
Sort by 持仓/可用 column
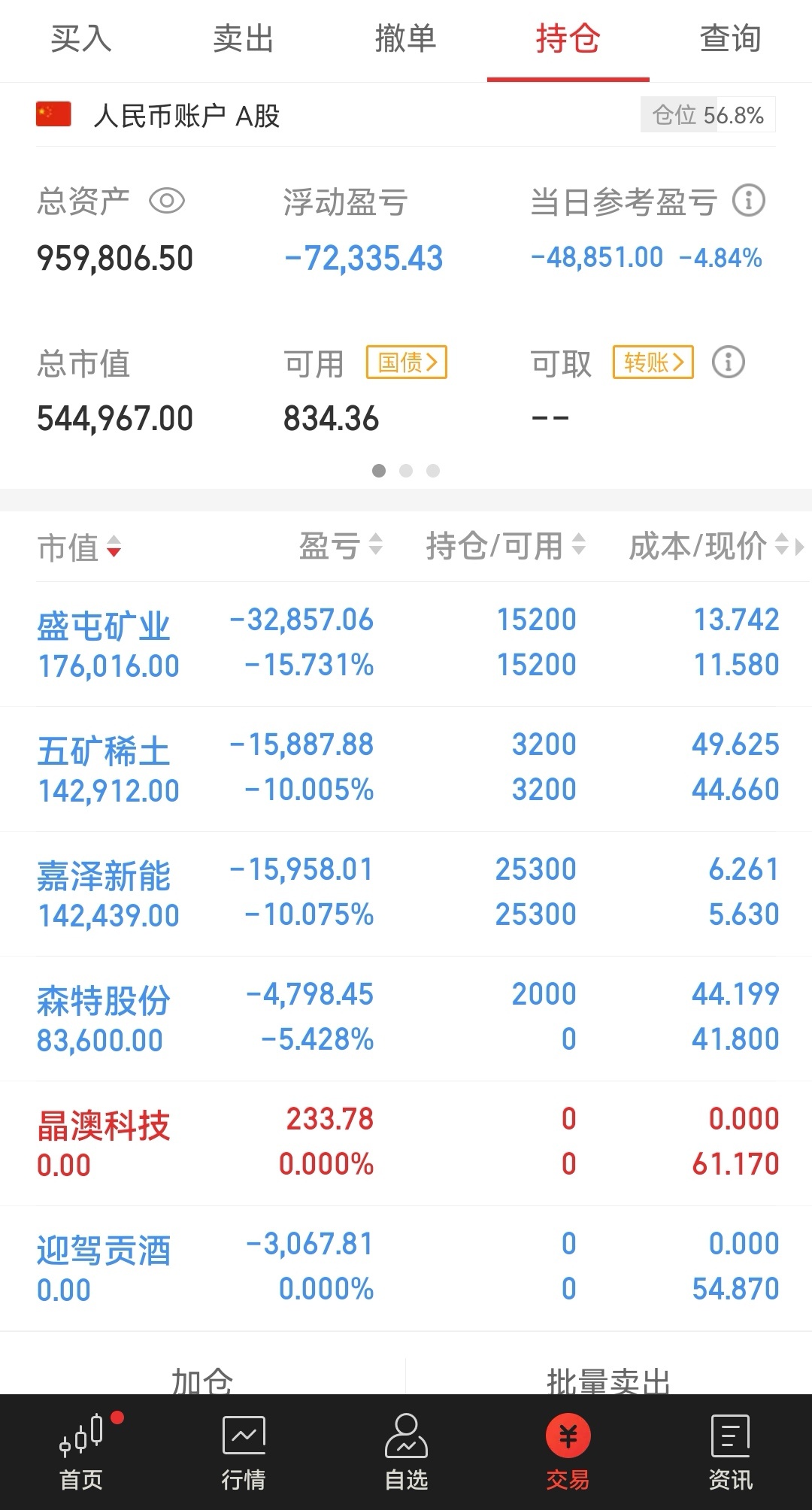[x=505, y=546]
